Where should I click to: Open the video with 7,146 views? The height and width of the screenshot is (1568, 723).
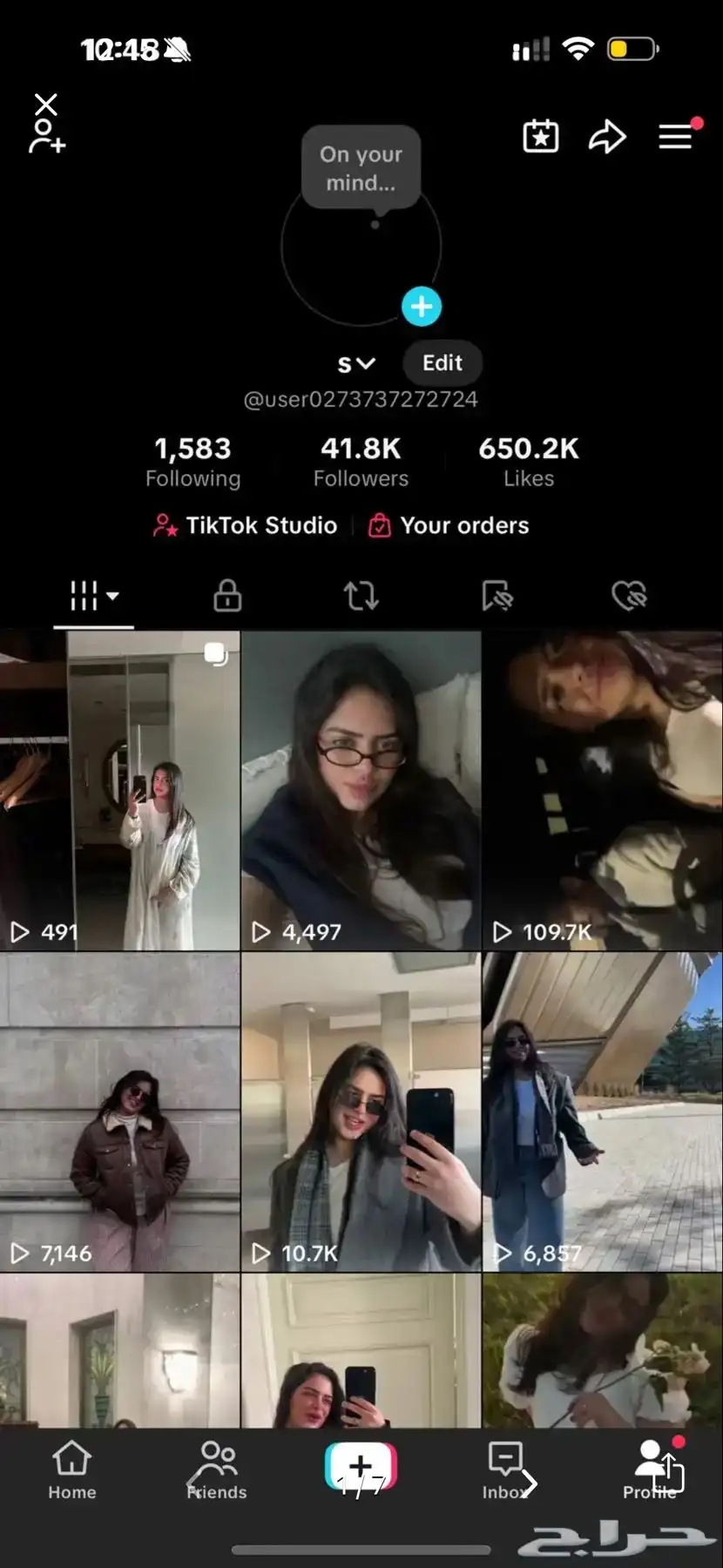click(x=119, y=1112)
